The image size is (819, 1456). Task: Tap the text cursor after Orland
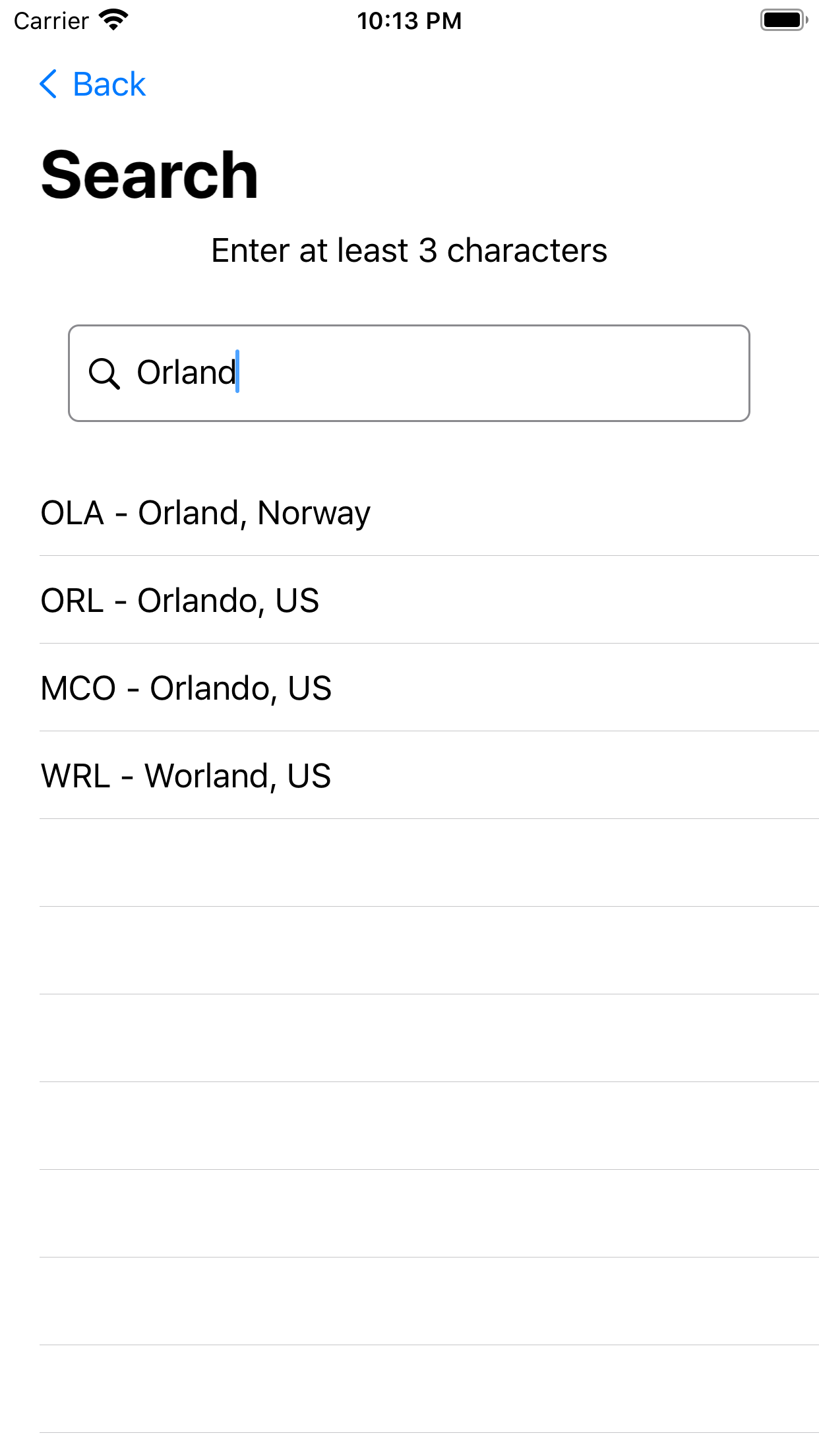[x=238, y=374]
